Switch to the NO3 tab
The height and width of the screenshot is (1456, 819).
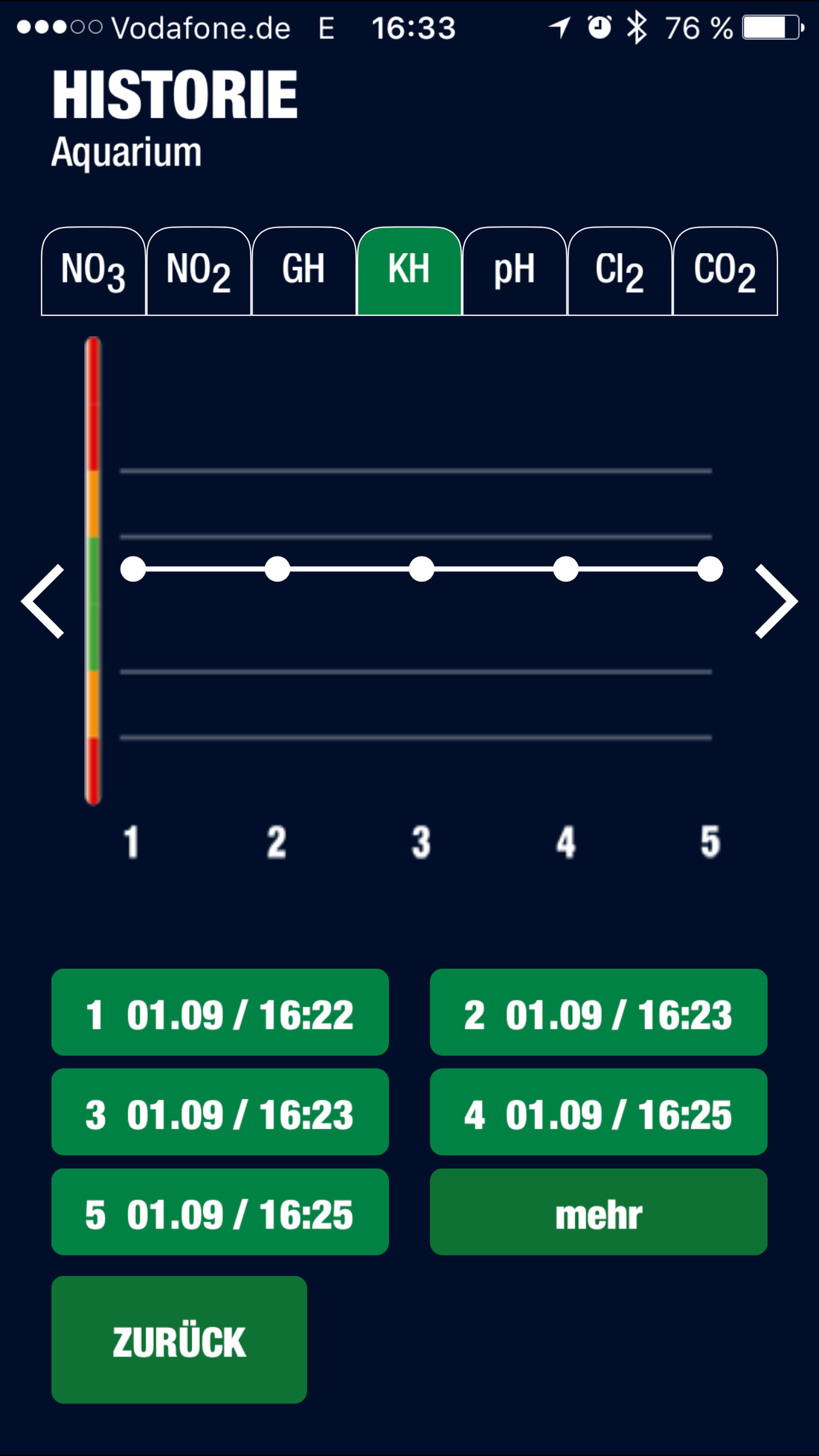[x=93, y=271]
